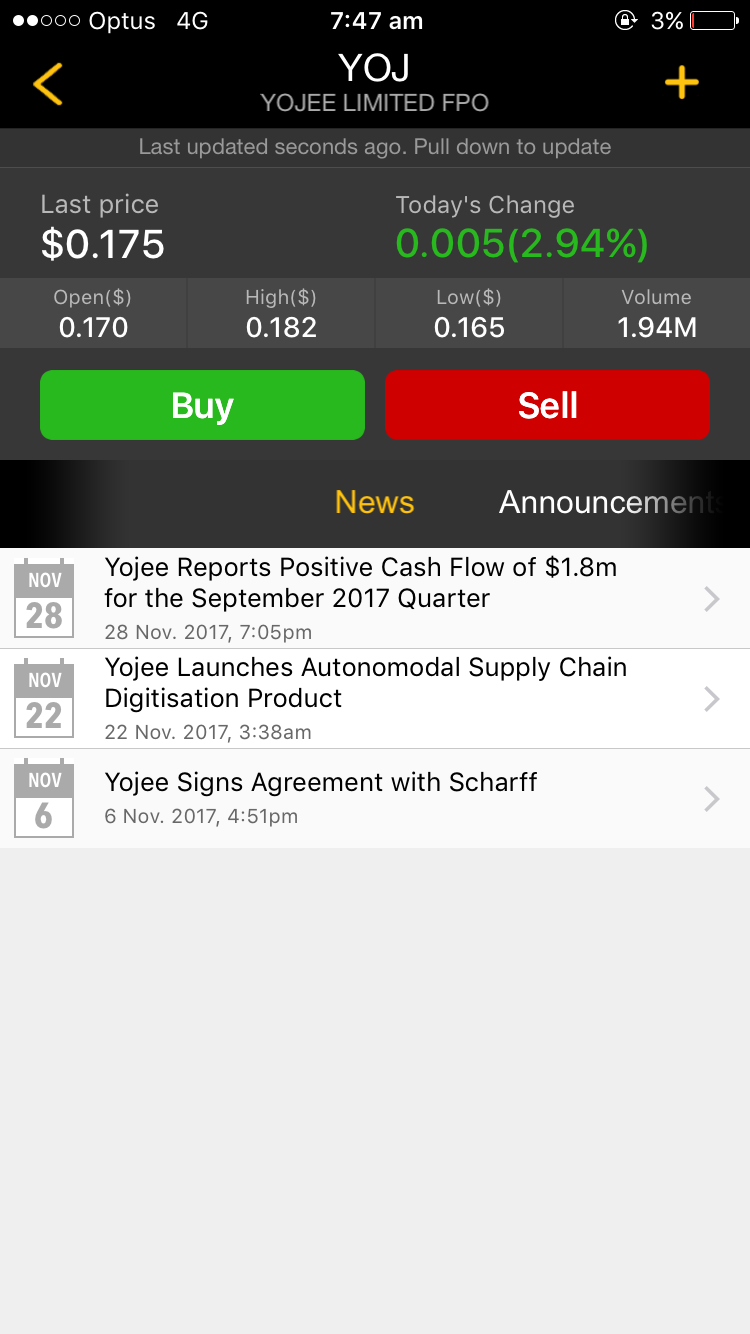The width and height of the screenshot is (750, 1334).
Task: Open the Positive Cash Flow news article
Action: 375,598
